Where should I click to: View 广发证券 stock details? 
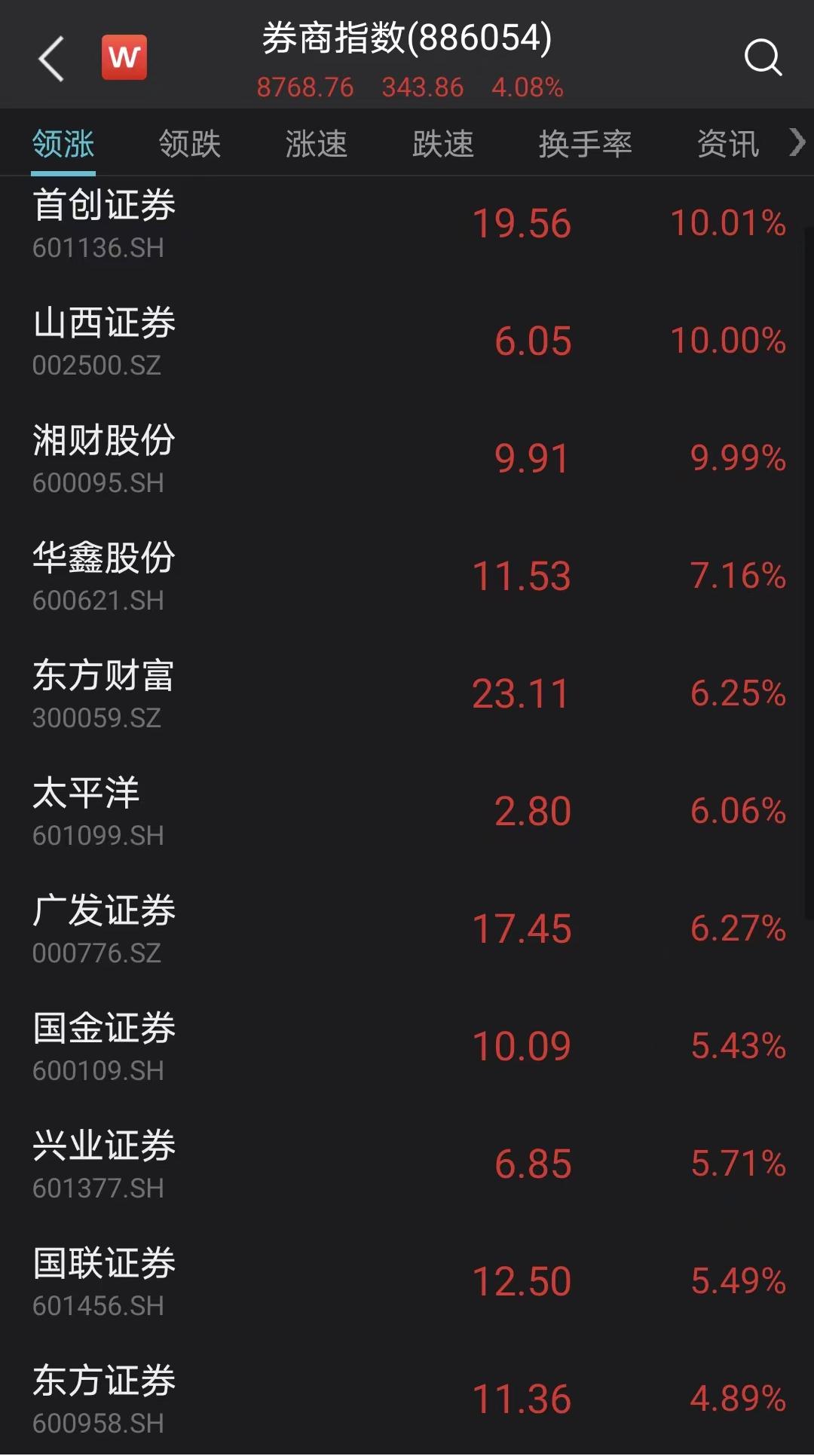407,929
